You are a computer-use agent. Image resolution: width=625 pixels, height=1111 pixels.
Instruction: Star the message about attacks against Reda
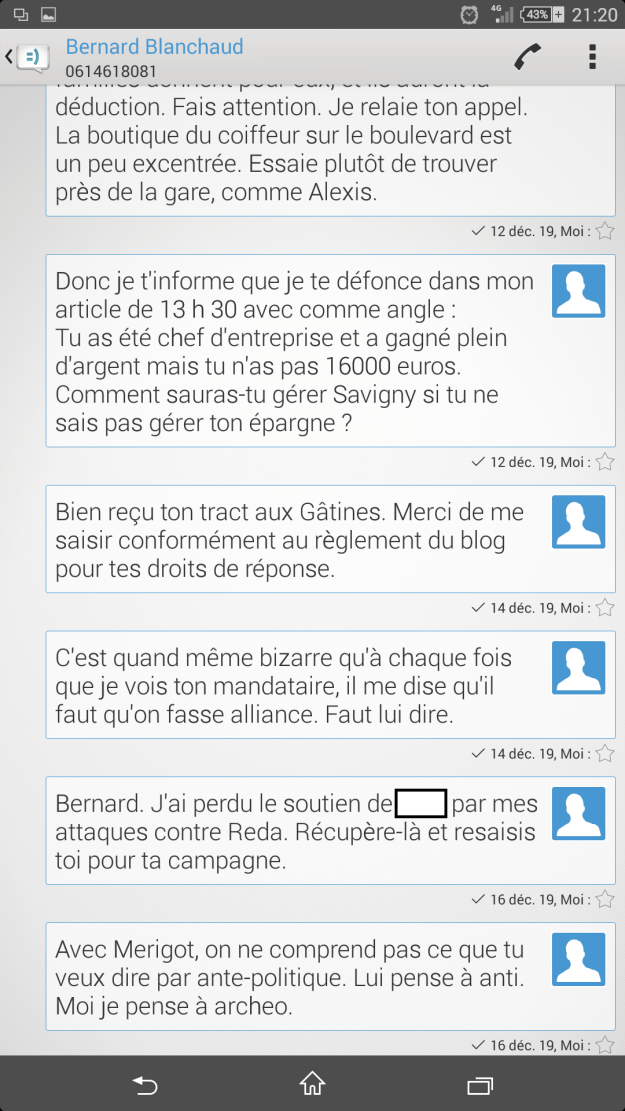click(605, 900)
